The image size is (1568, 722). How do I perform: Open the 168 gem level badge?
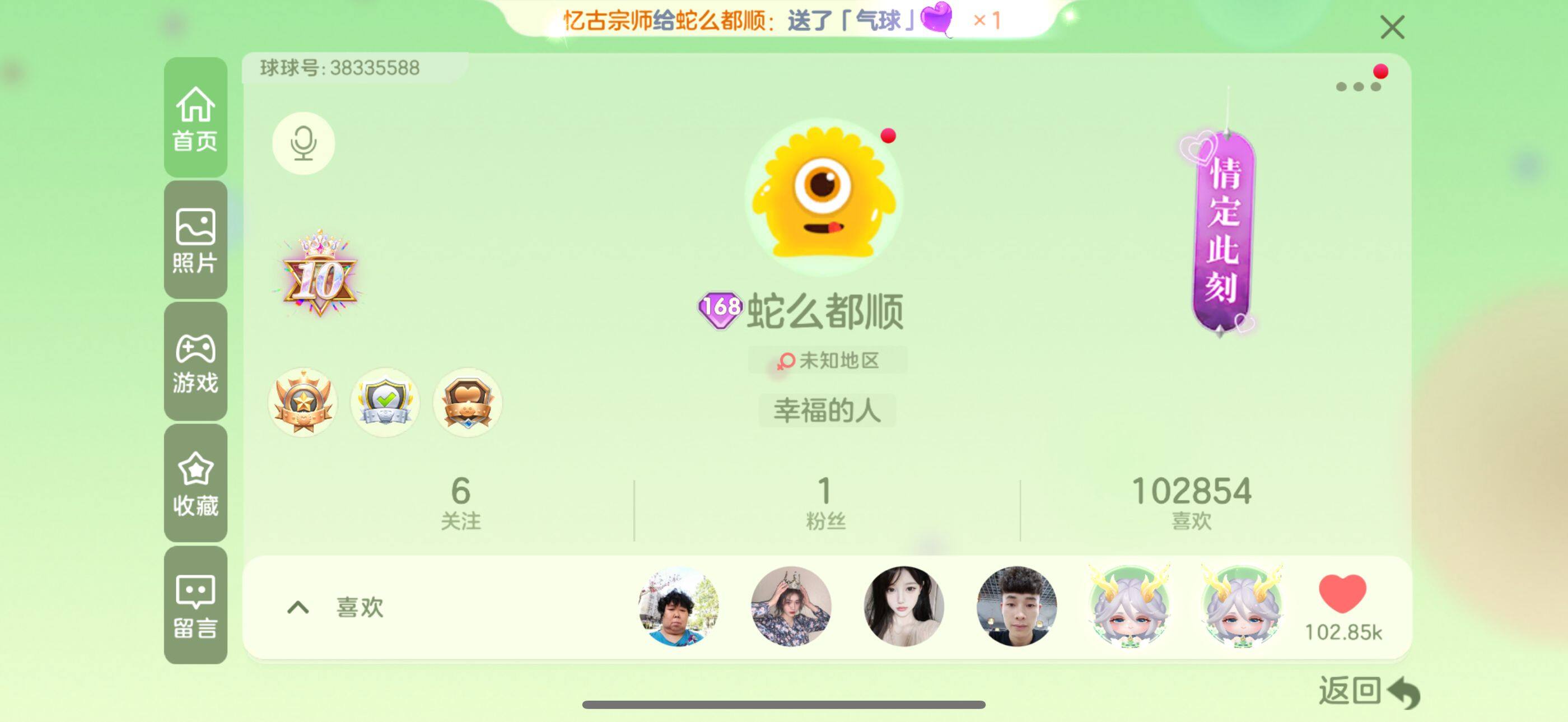click(x=720, y=309)
